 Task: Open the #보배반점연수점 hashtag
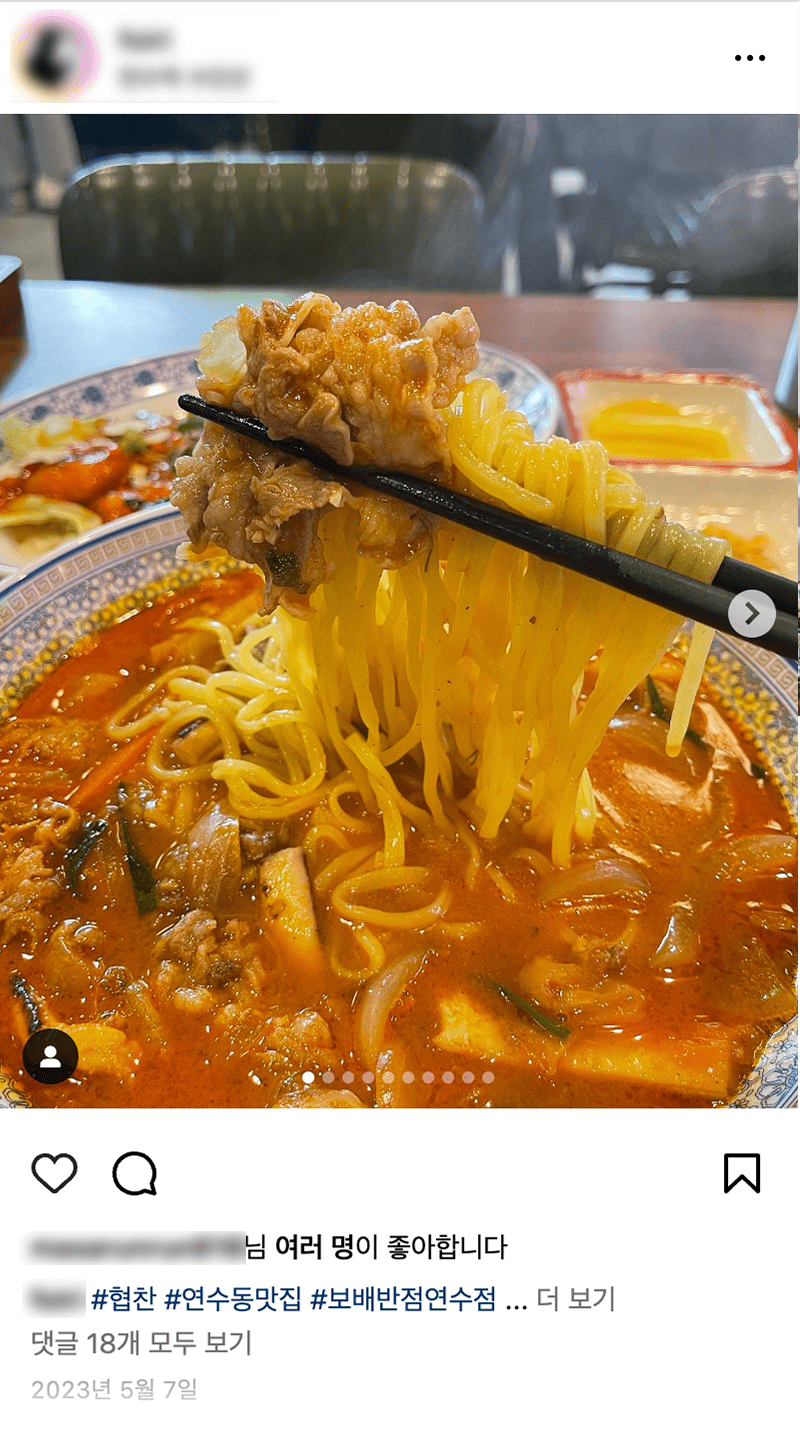(x=403, y=1300)
